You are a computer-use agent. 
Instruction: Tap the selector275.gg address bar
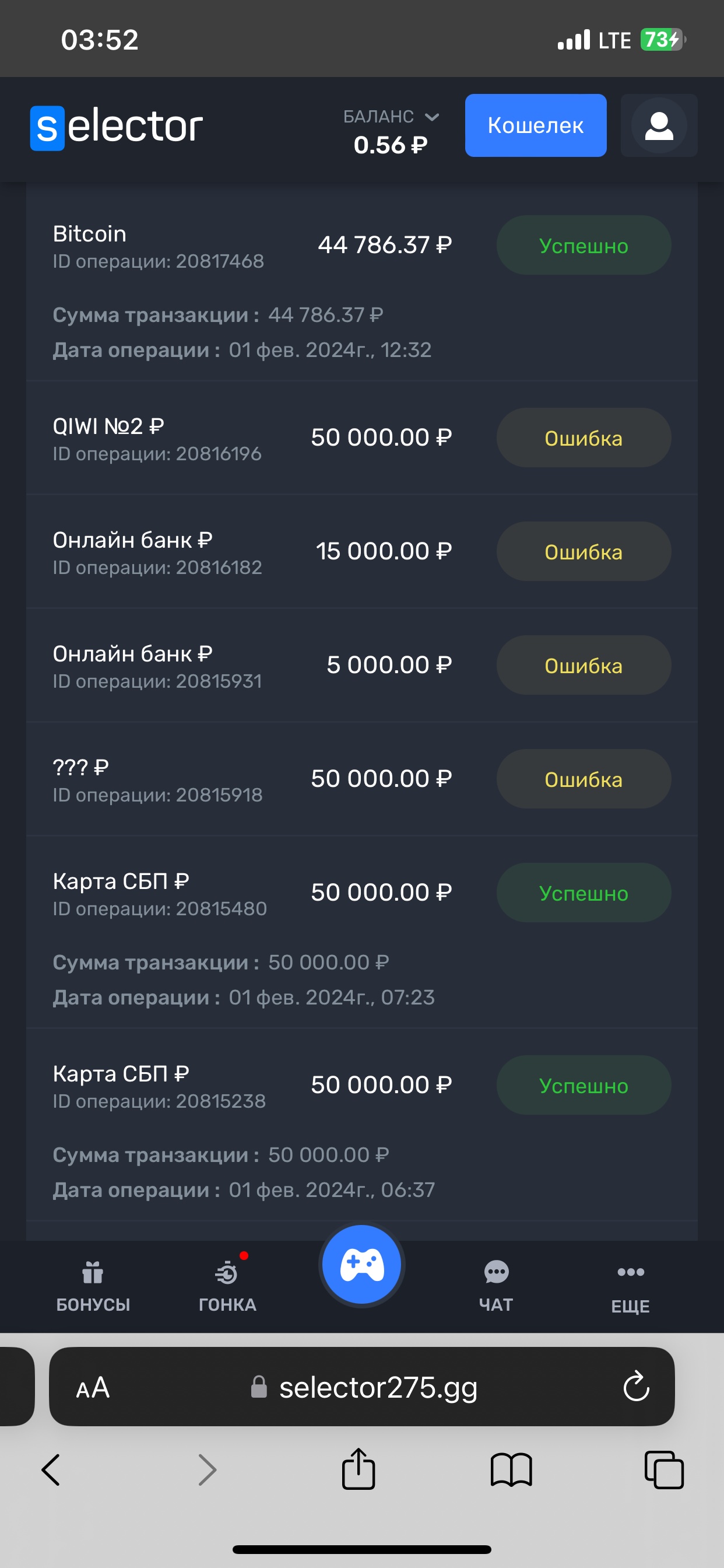point(364,1387)
